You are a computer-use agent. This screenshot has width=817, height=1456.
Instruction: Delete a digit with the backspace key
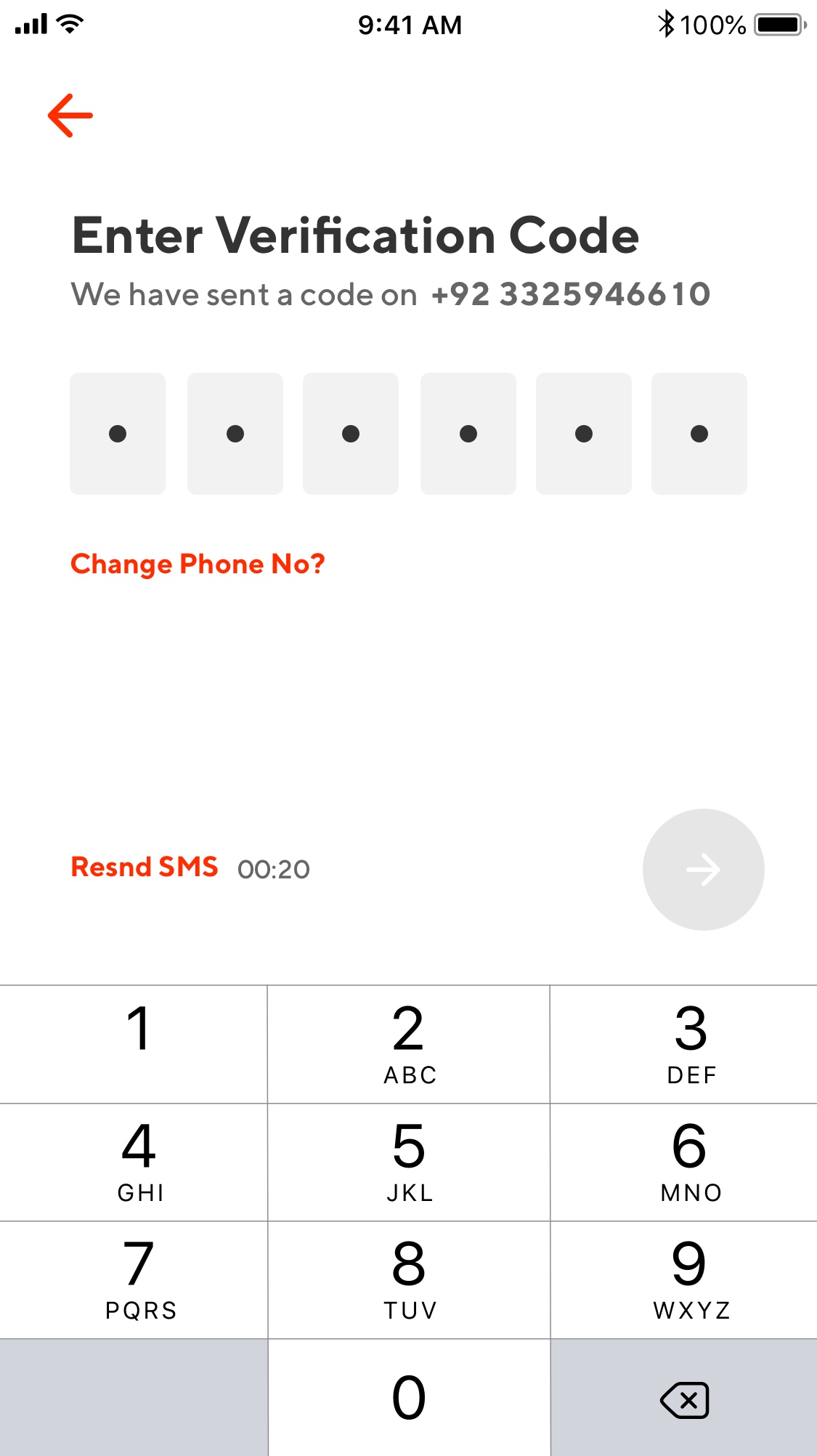(684, 1398)
